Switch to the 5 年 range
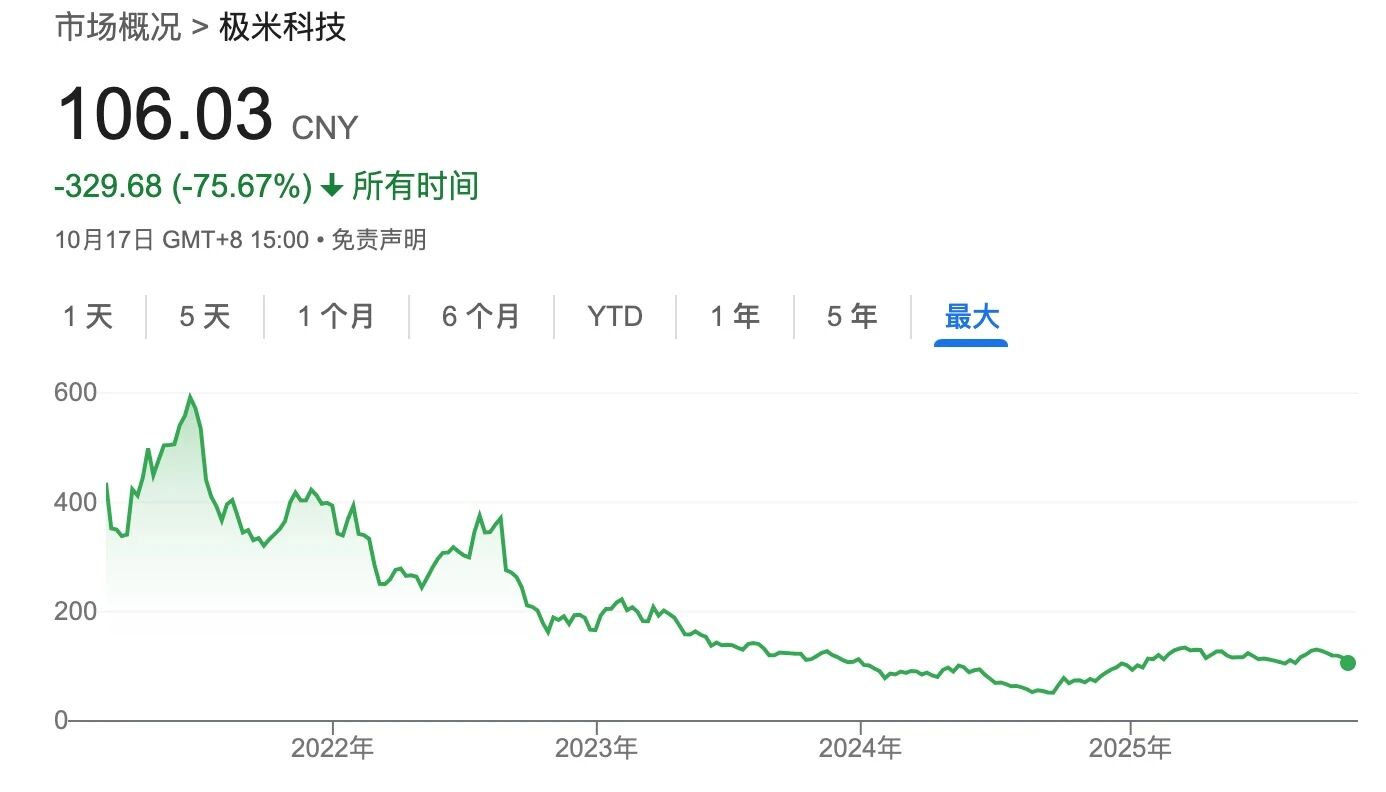Screen dimensions: 1386x792 tap(852, 317)
